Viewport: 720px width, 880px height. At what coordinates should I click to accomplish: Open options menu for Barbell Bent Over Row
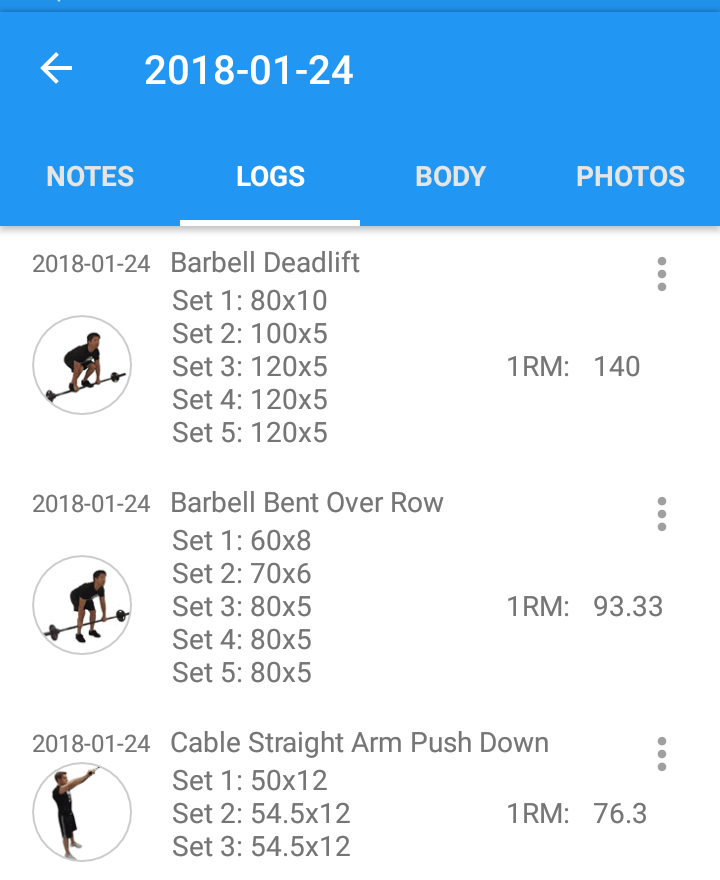[x=661, y=513]
